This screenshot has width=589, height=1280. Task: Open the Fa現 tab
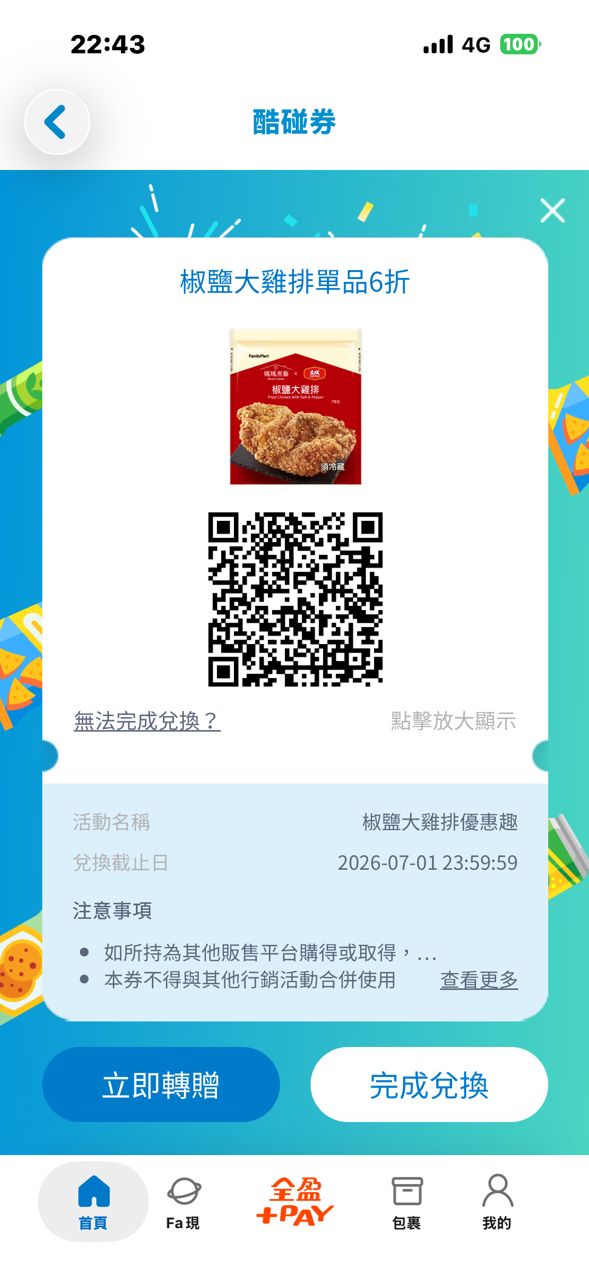point(184,1202)
